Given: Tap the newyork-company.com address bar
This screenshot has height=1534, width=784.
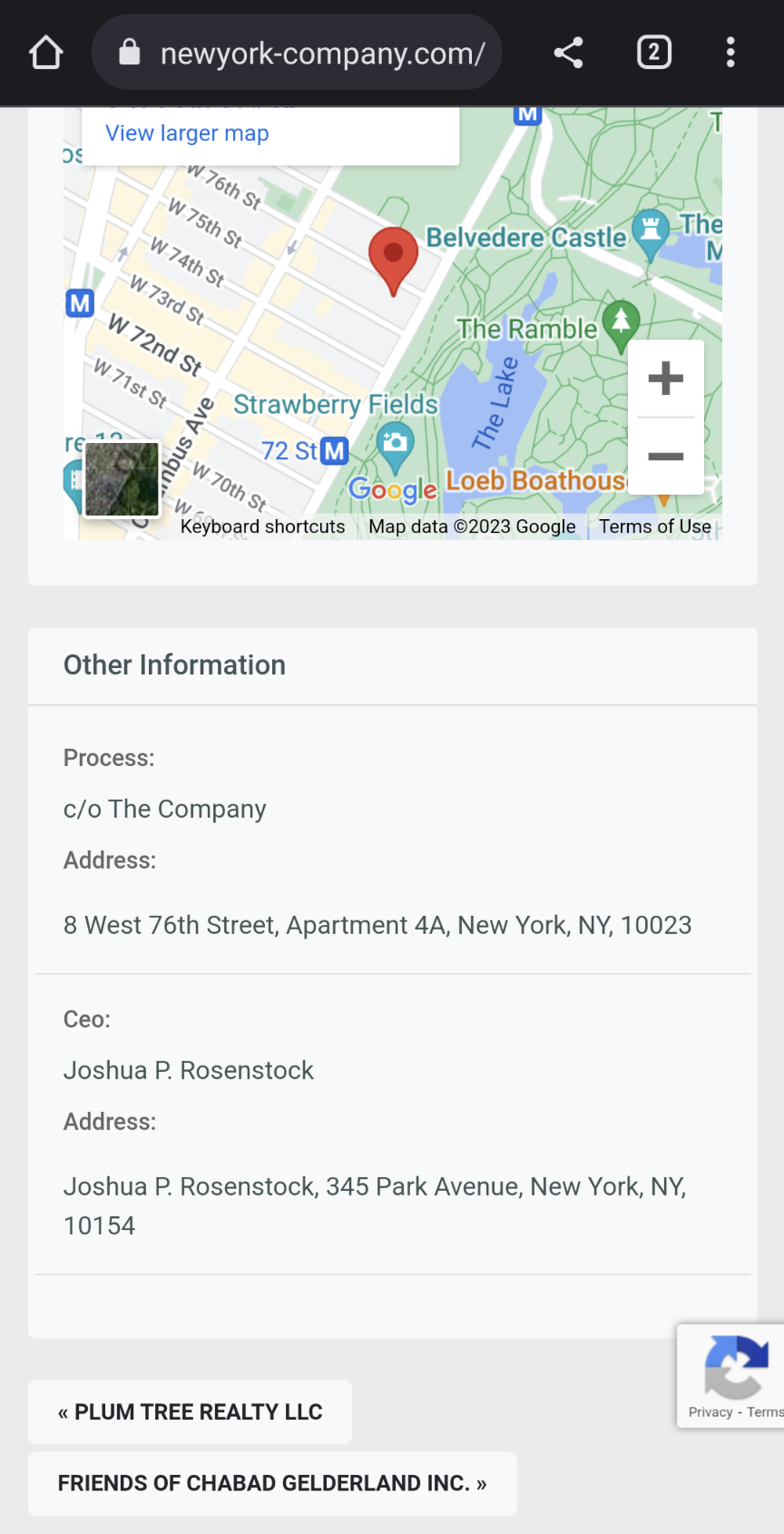Looking at the screenshot, I should click(x=297, y=53).
